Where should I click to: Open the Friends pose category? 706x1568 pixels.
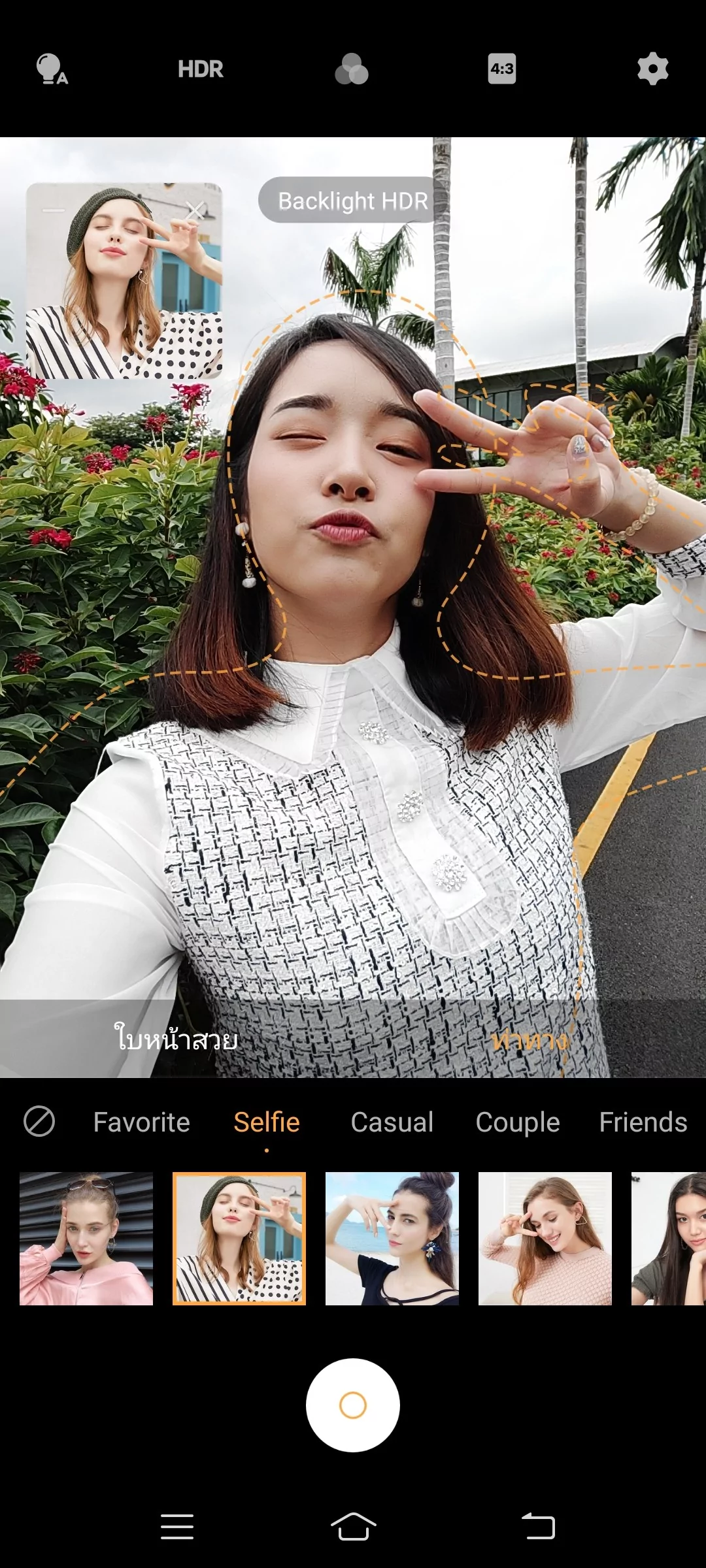(643, 1122)
